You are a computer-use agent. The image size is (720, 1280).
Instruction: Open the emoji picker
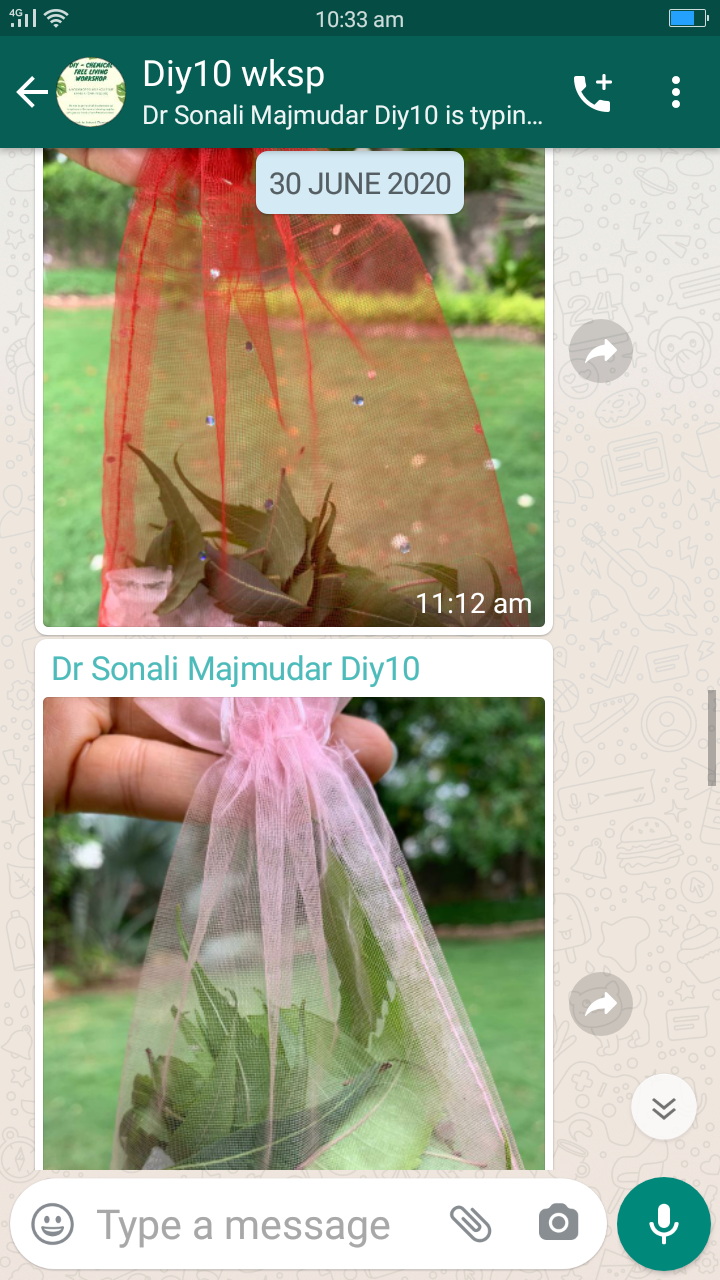tap(52, 1224)
